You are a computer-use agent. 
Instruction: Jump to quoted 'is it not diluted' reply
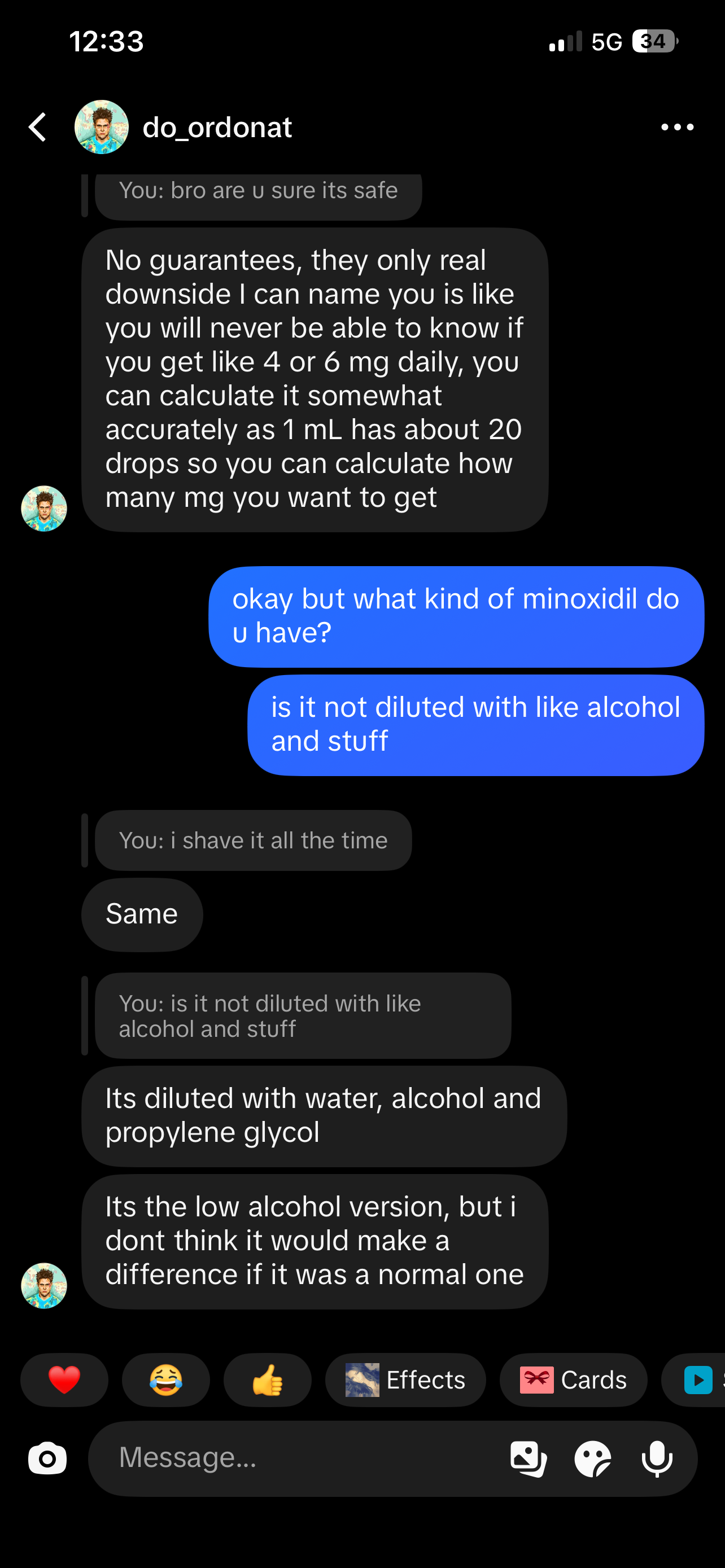303,1016
